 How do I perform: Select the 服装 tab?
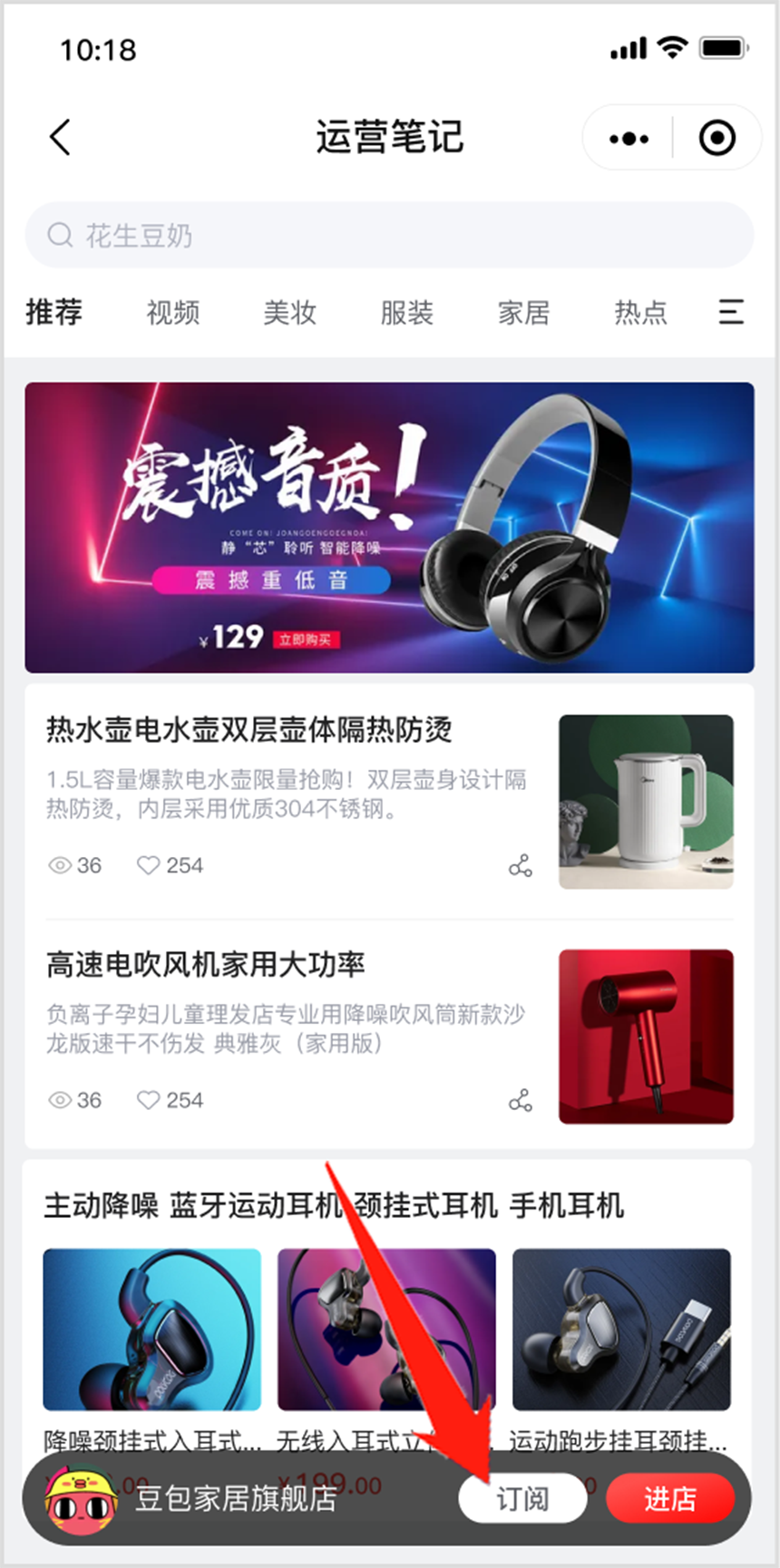[x=406, y=313]
